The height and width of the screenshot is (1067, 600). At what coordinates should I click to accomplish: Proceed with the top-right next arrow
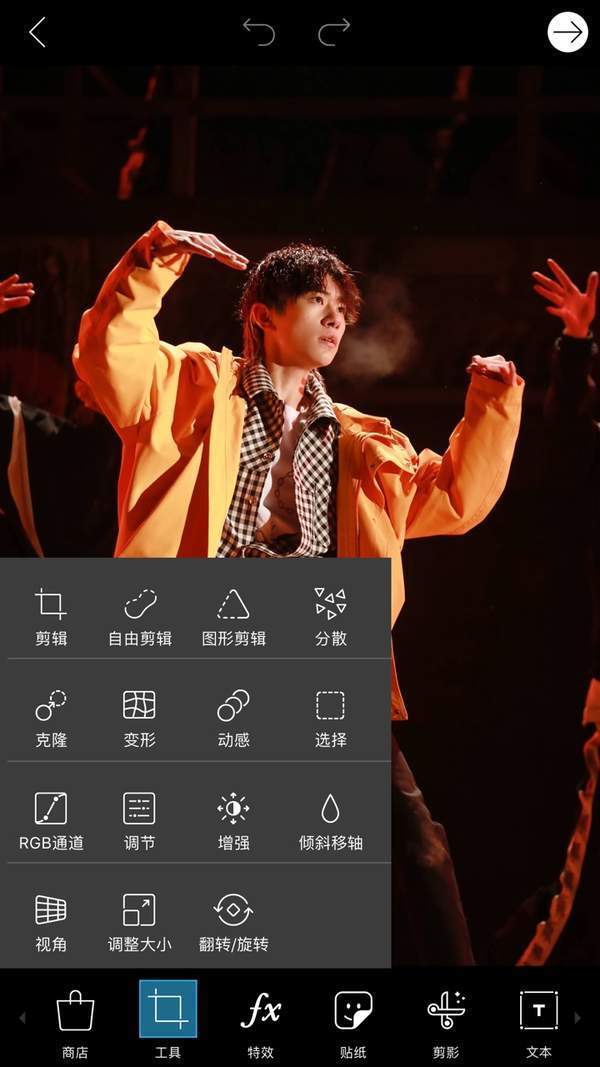pos(567,33)
